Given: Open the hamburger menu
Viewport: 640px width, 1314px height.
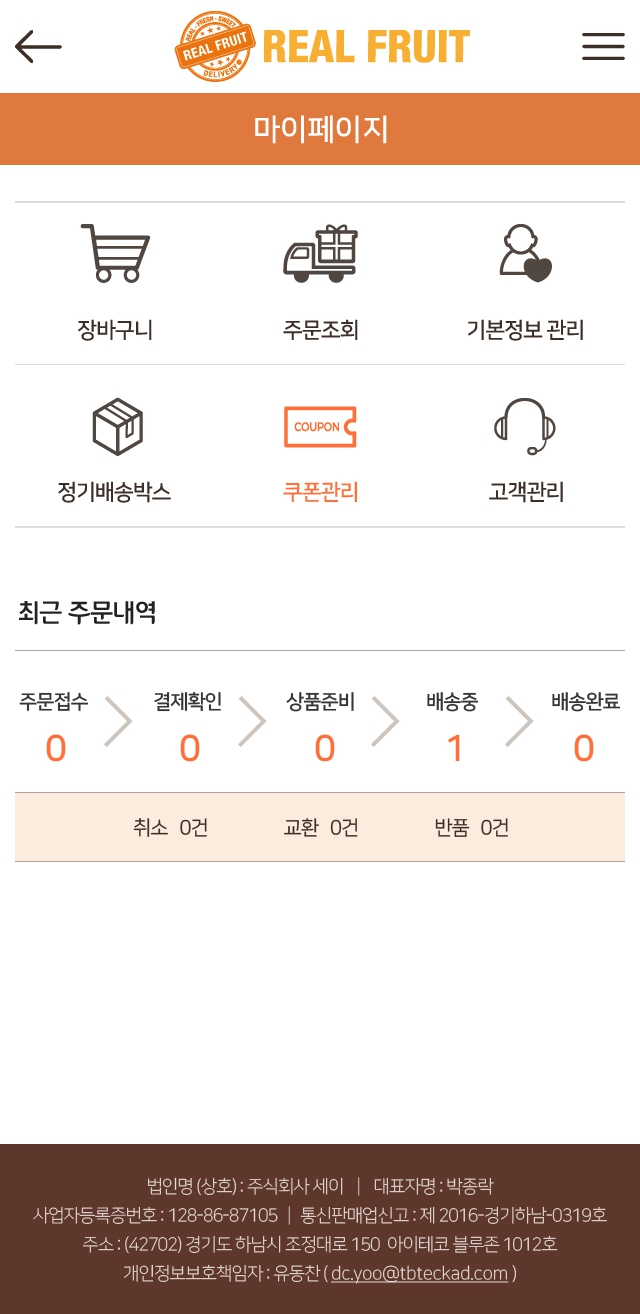Looking at the screenshot, I should [603, 46].
